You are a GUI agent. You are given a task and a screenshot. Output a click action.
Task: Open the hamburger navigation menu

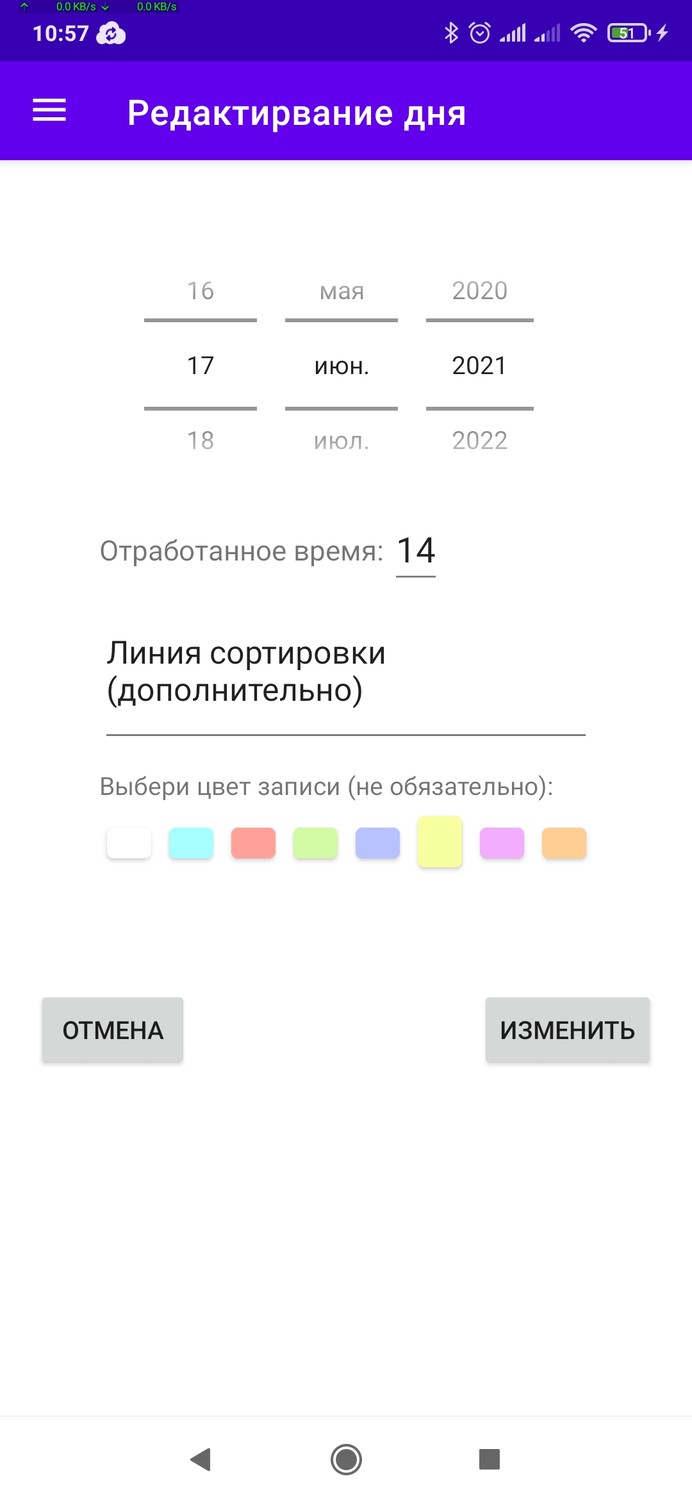coord(49,111)
